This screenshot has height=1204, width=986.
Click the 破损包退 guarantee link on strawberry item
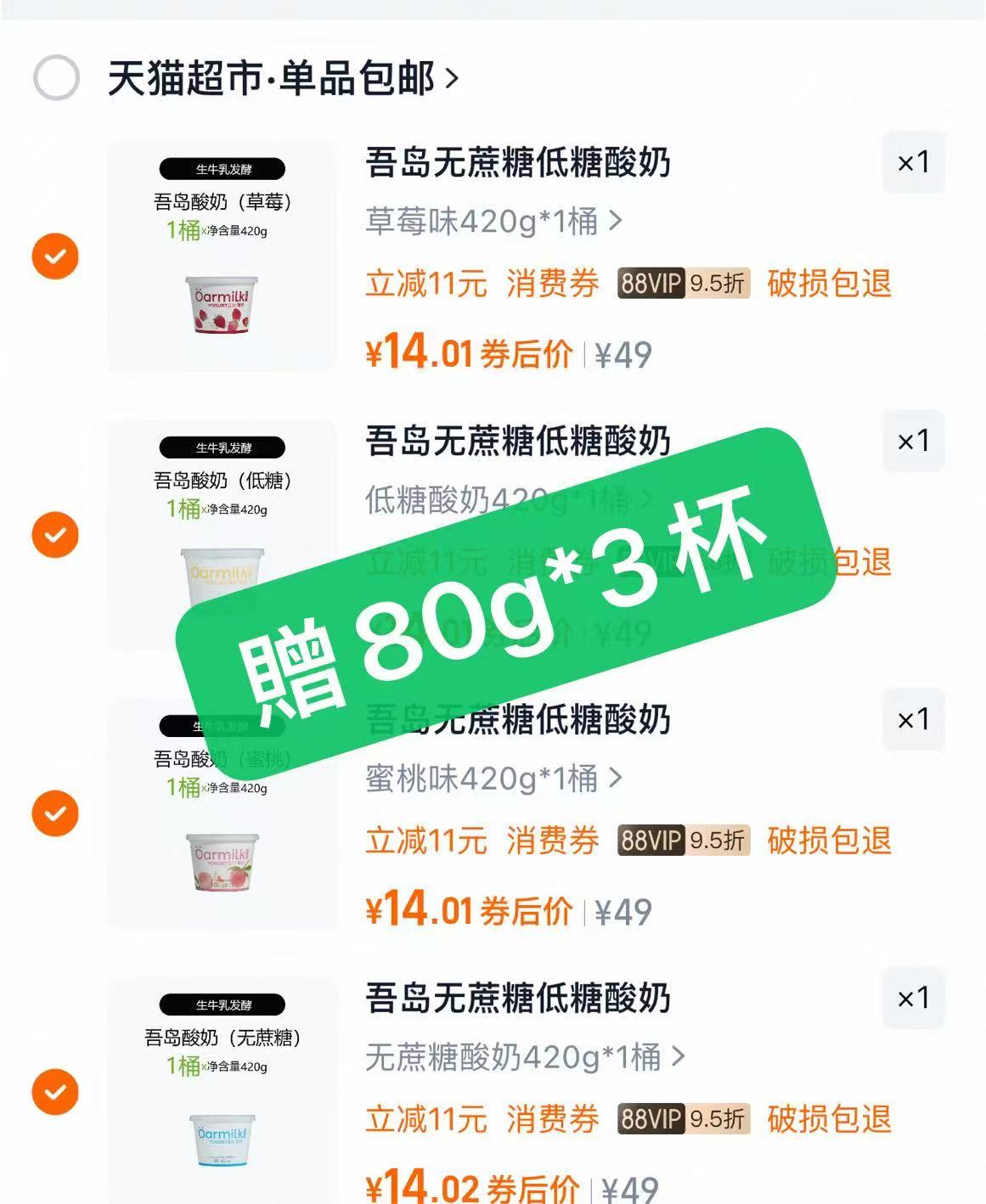827,285
